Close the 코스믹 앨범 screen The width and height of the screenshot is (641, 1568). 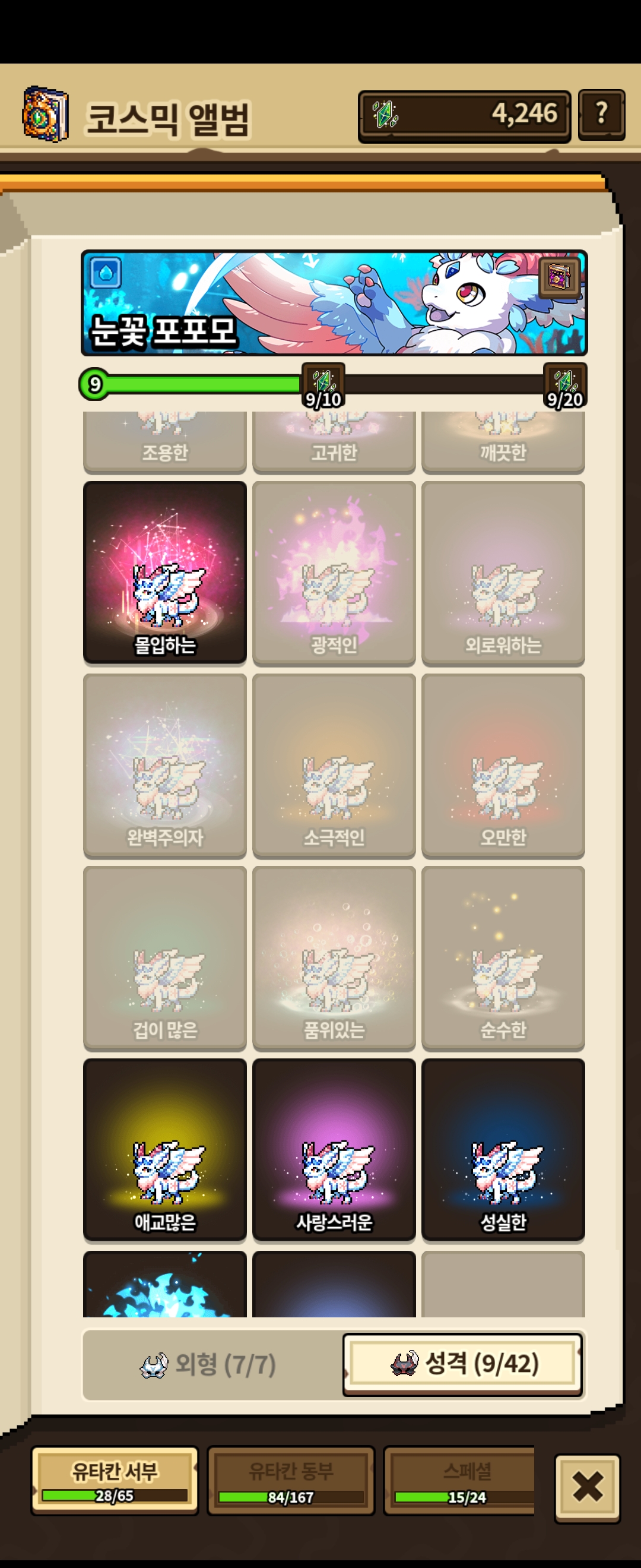[x=587, y=1487]
